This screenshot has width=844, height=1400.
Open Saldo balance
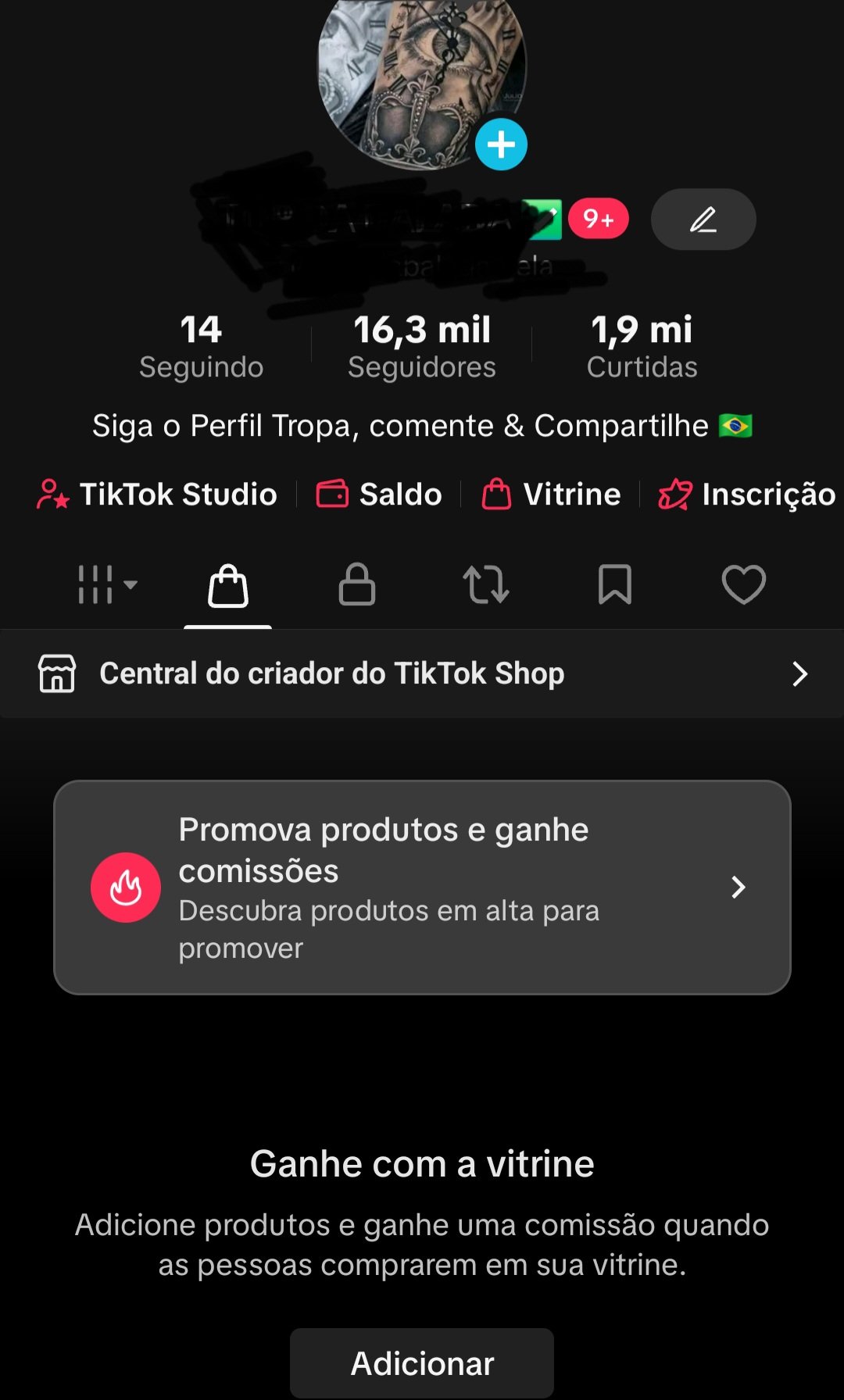pyautogui.click(x=379, y=495)
